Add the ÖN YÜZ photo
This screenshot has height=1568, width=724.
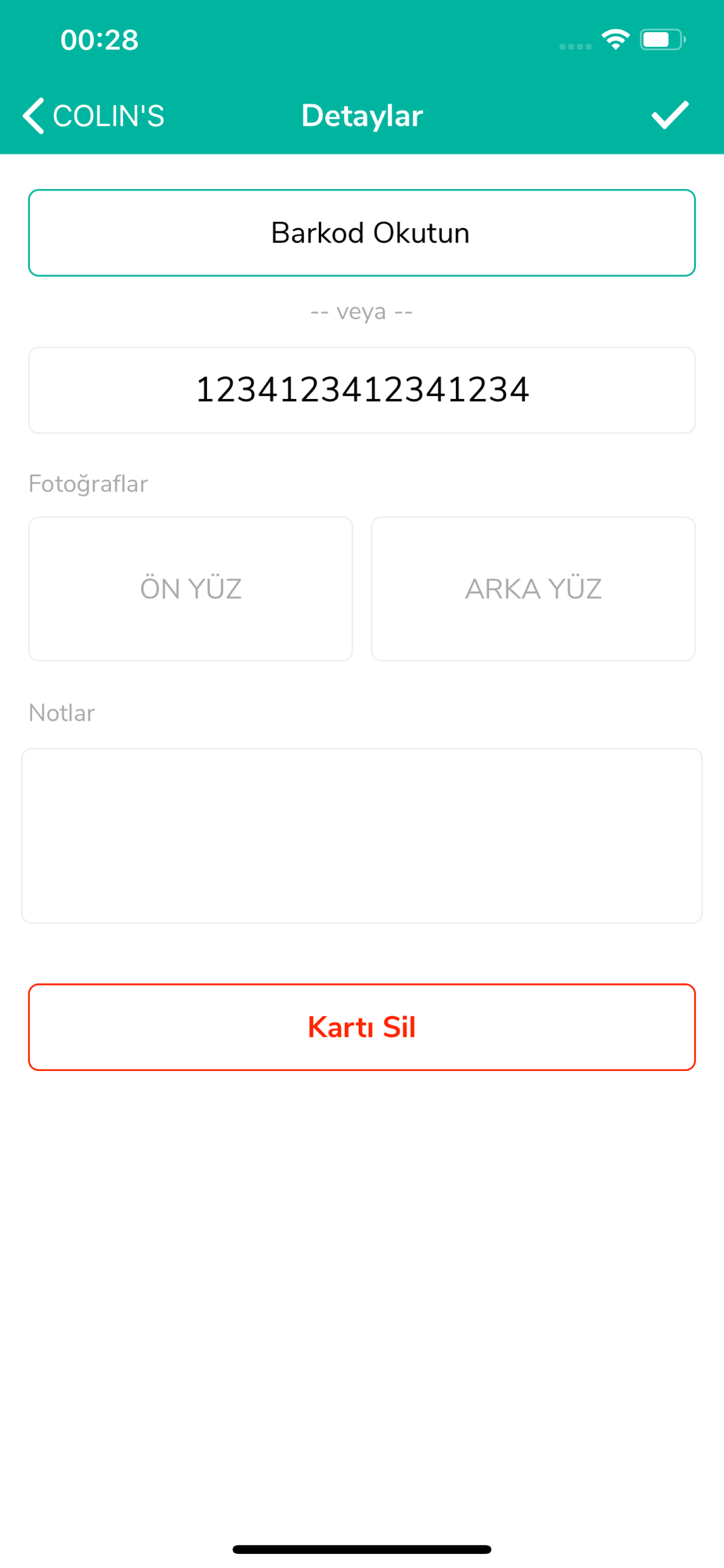pos(190,589)
